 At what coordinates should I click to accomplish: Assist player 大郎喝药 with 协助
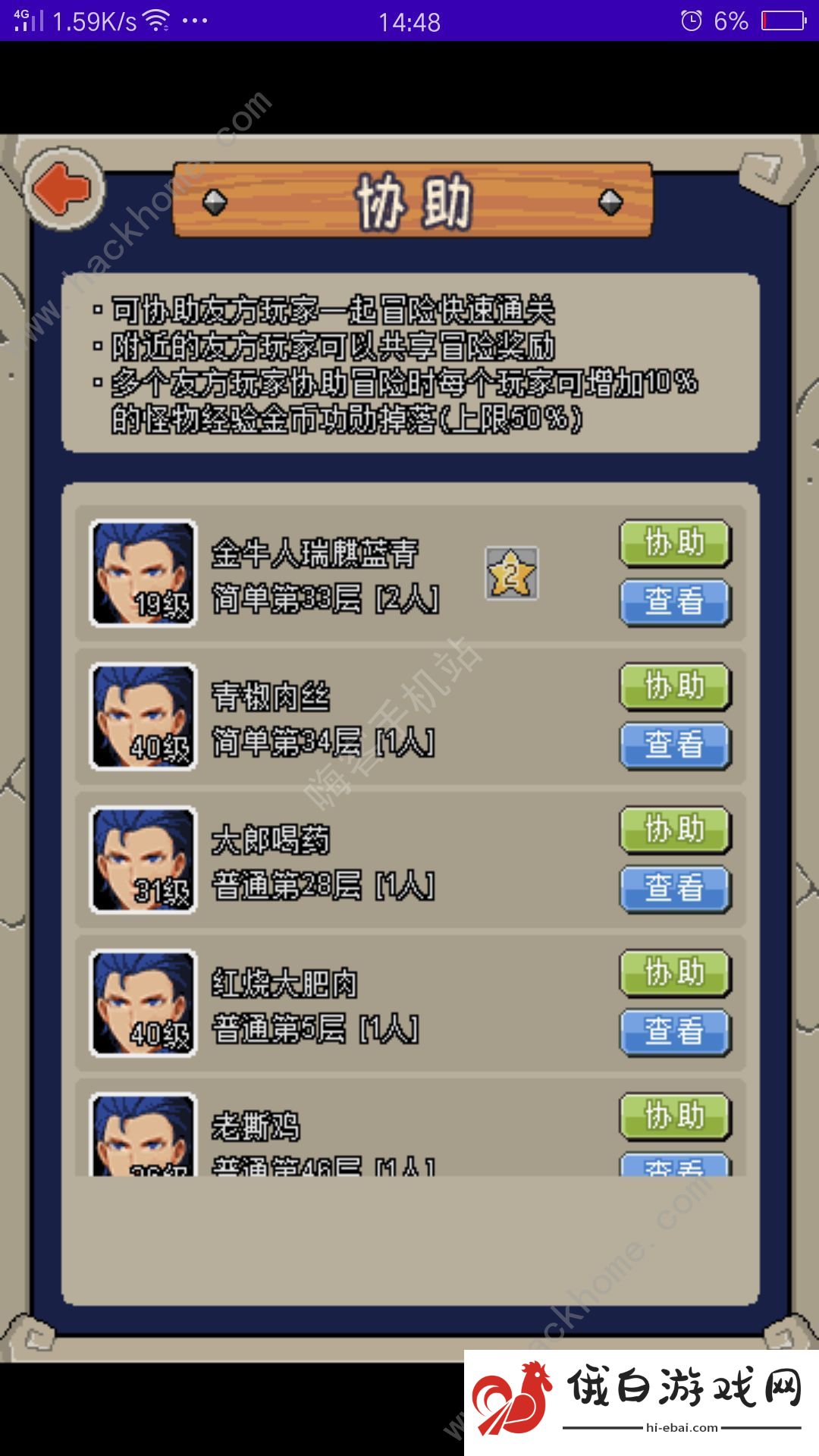coord(675,830)
